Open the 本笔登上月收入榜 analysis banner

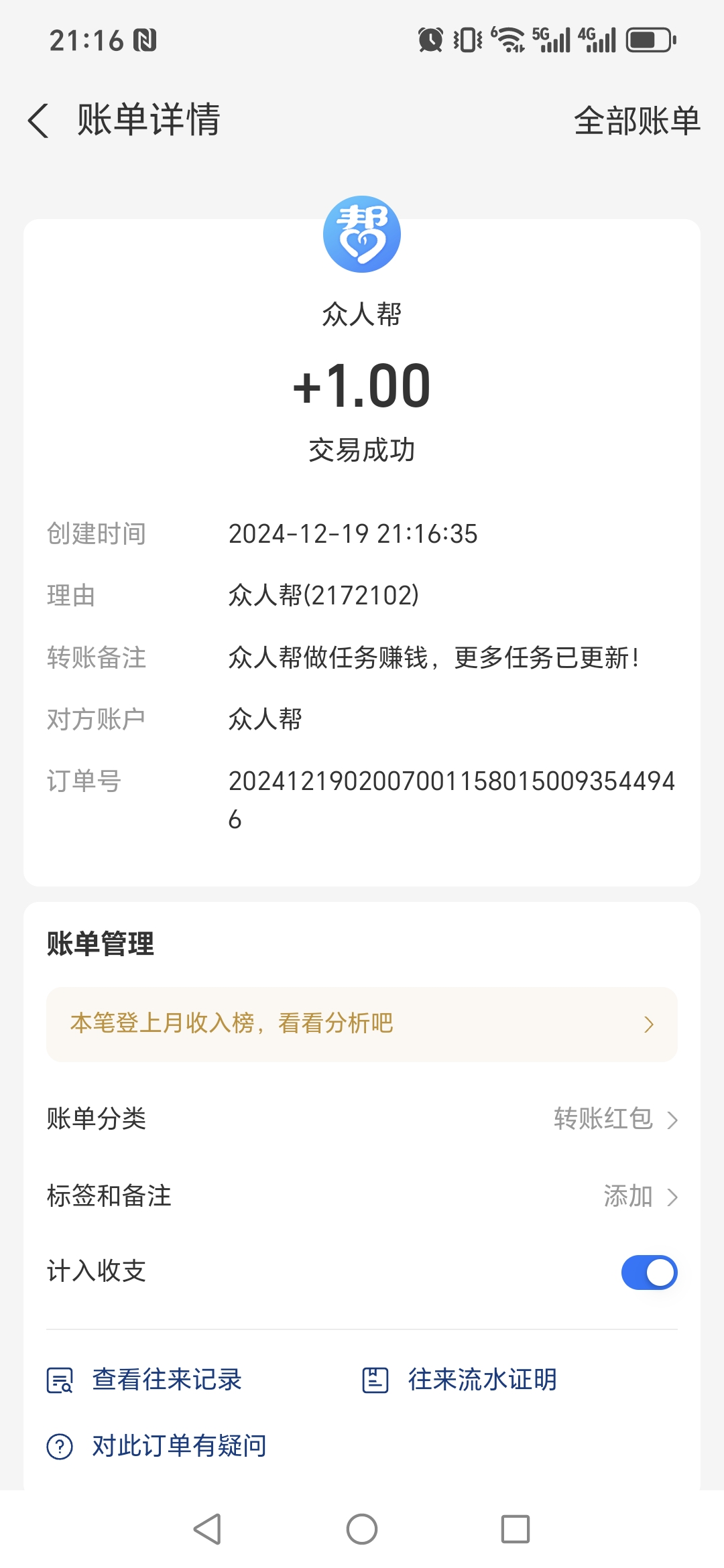pos(362,1024)
